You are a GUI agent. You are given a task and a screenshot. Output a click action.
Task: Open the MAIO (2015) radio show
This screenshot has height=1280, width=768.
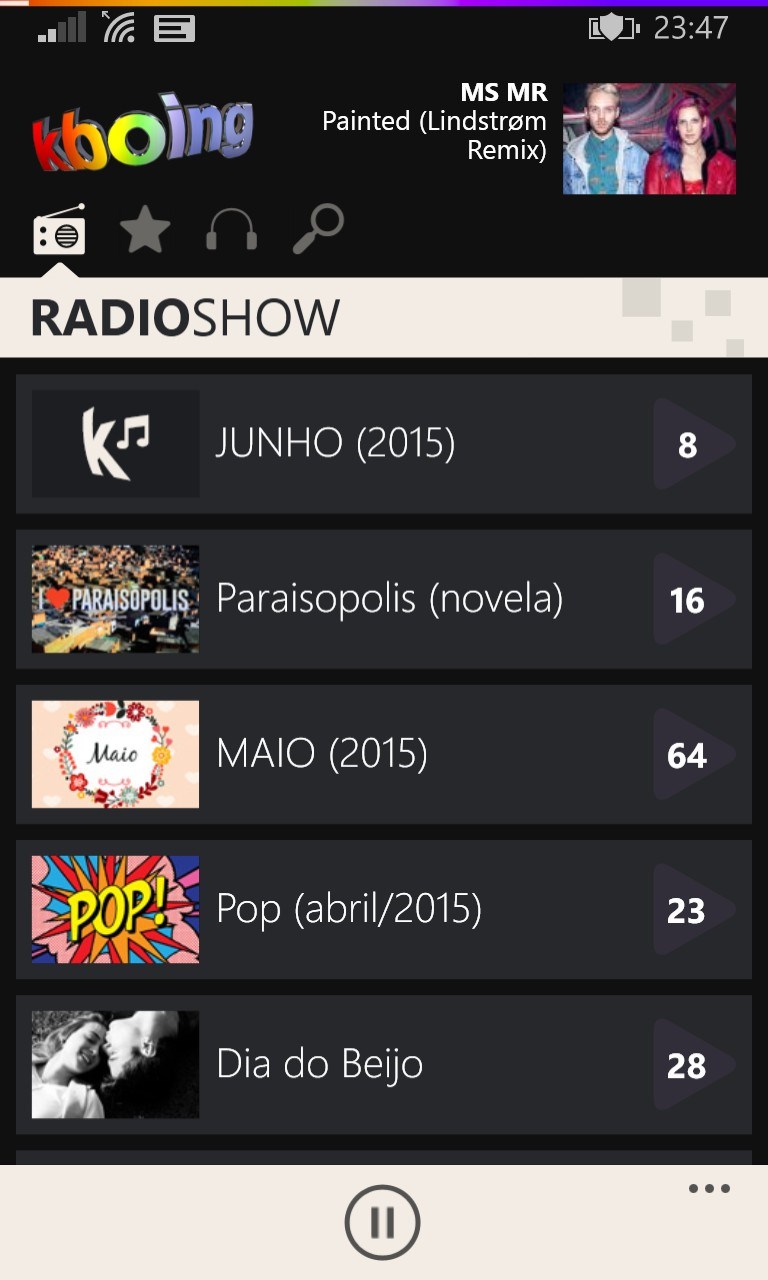(x=384, y=754)
